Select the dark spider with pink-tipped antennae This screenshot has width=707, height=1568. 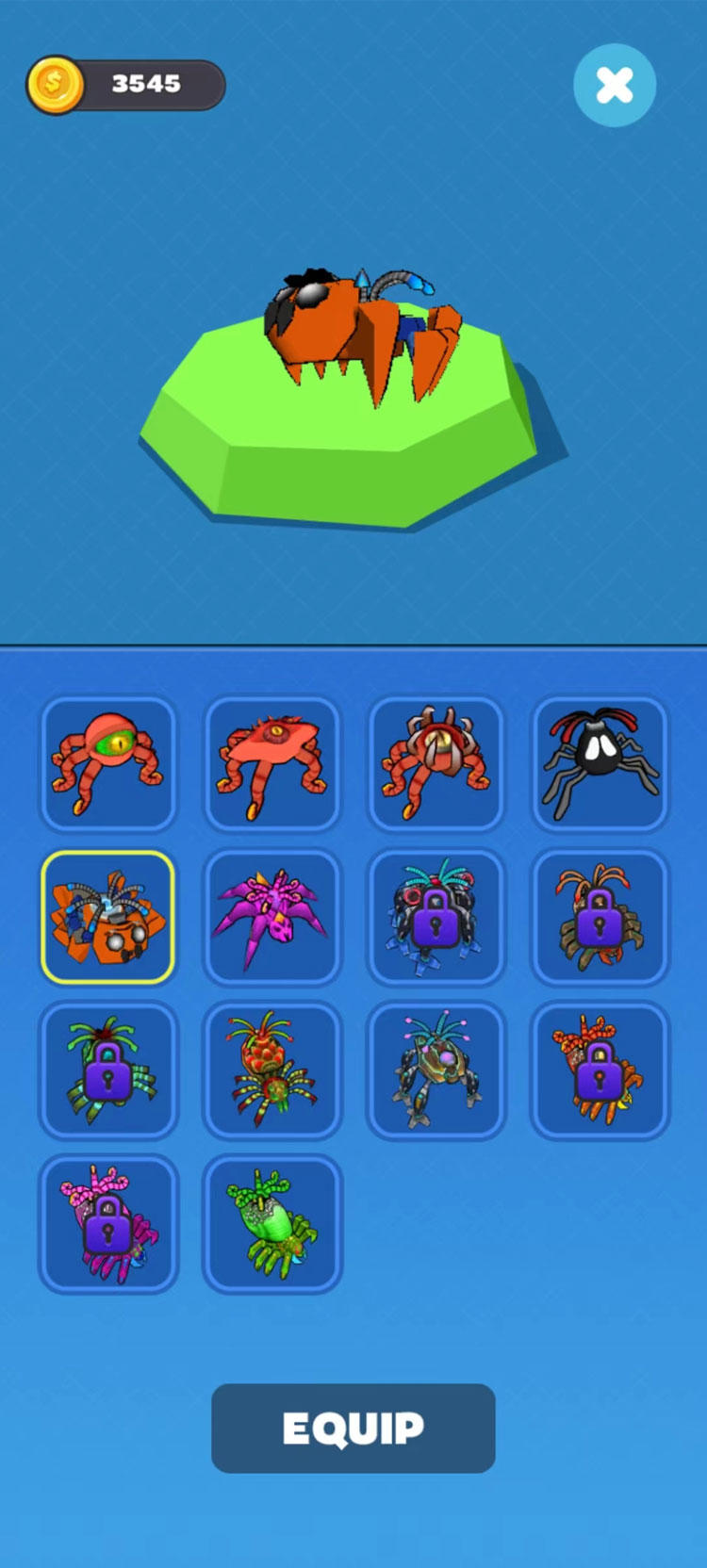(436, 1070)
